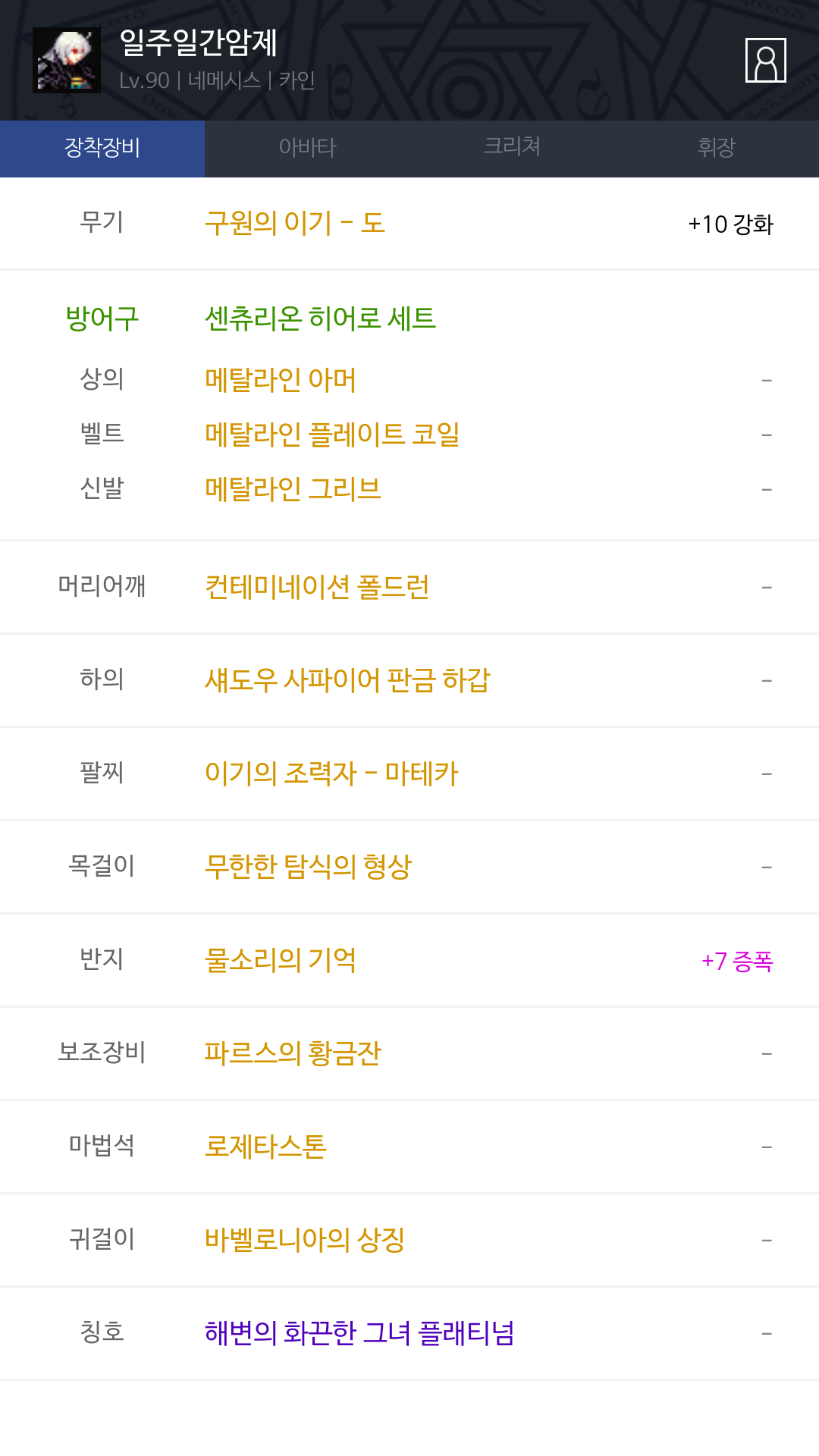Open title 해변의 화끈한 그녀 플래티넘
Image resolution: width=819 pixels, height=1456 pixels.
pyautogui.click(x=359, y=1333)
